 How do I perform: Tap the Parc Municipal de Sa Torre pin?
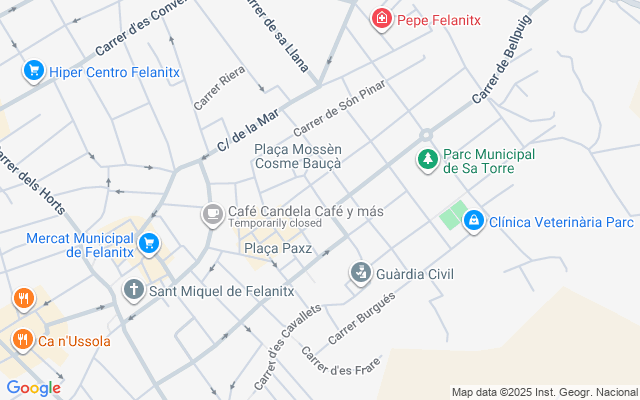(427, 160)
